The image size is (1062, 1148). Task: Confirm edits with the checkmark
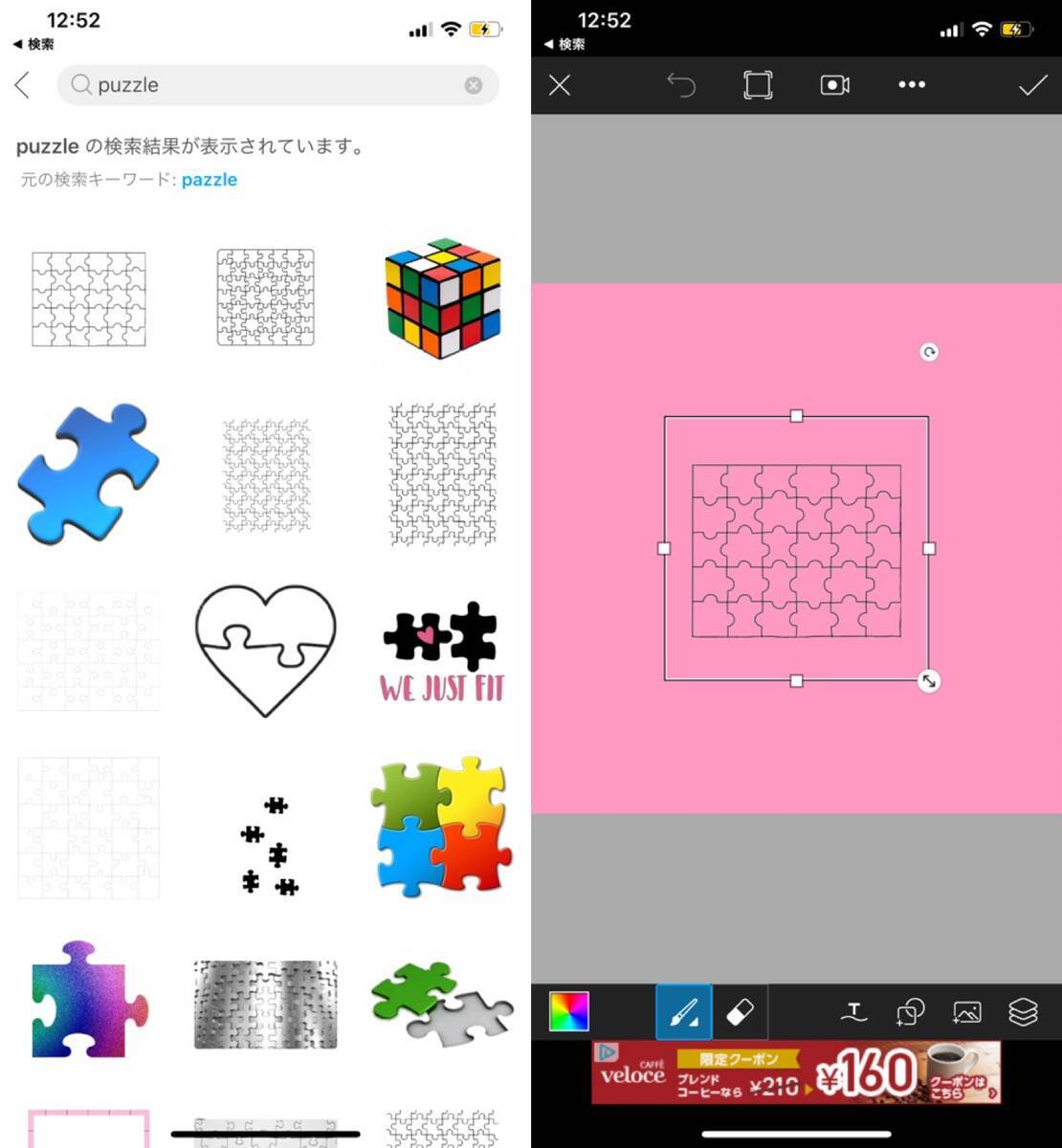point(1032,85)
